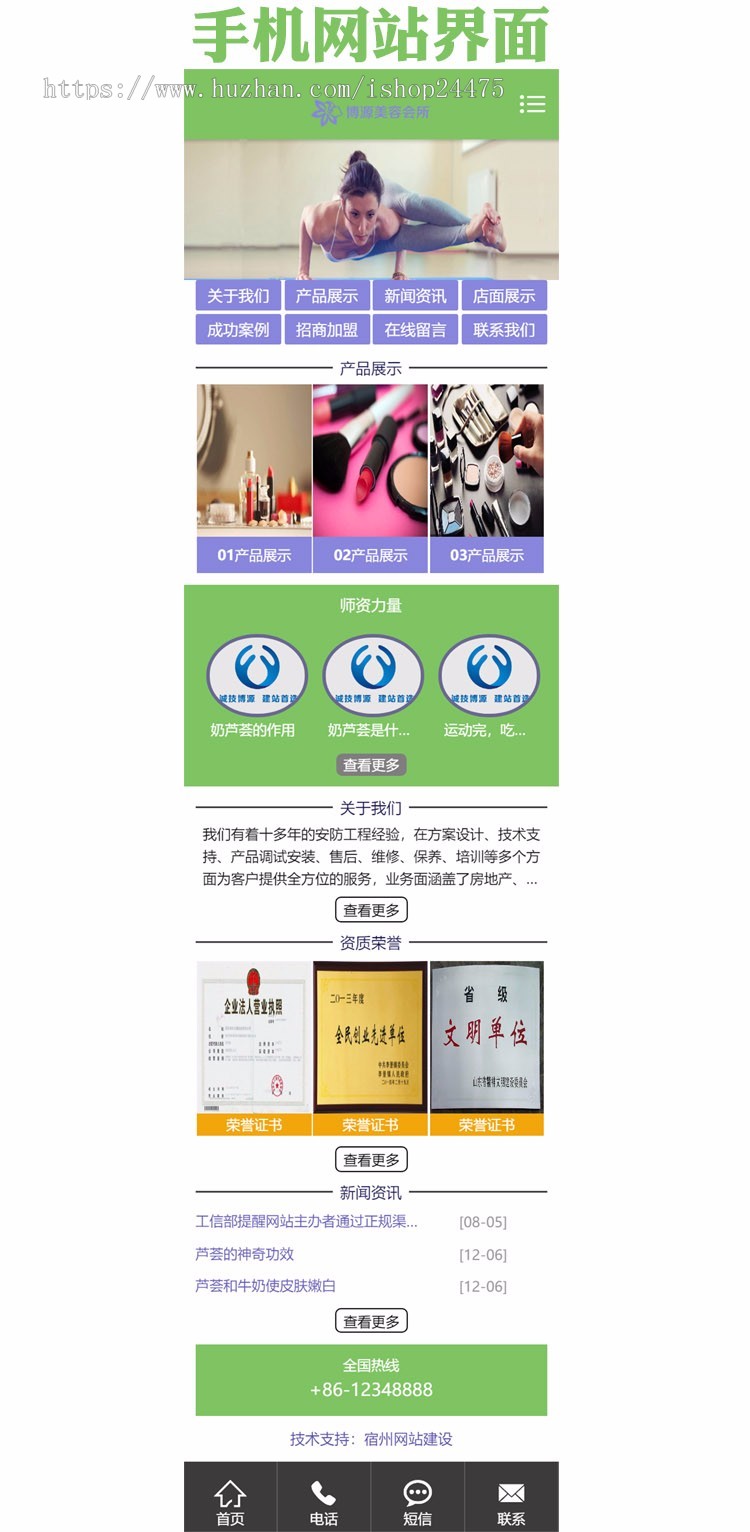750x1532 pixels.
Task: Tap the 首页 home icon in bottom bar
Action: tap(231, 1497)
